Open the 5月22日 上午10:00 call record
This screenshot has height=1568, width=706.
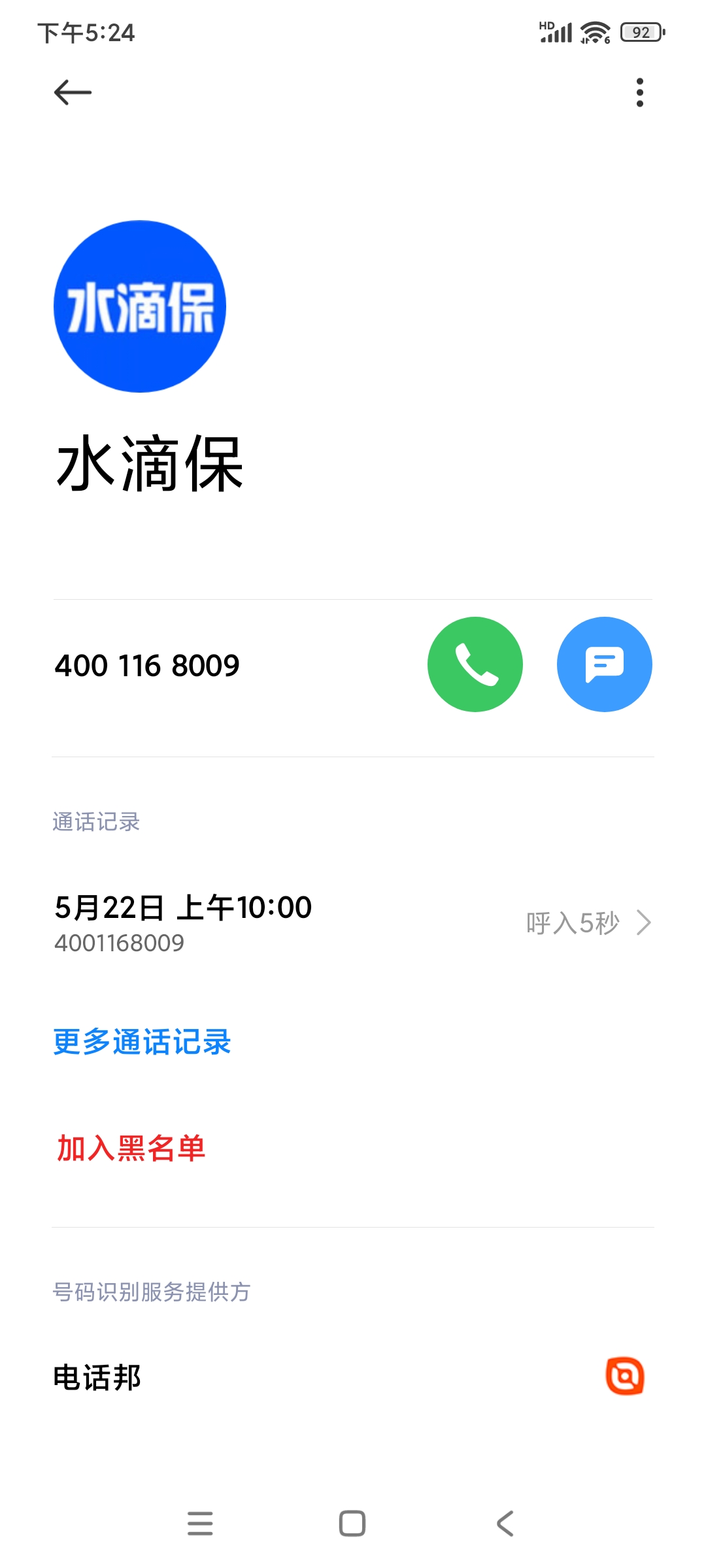click(353, 923)
